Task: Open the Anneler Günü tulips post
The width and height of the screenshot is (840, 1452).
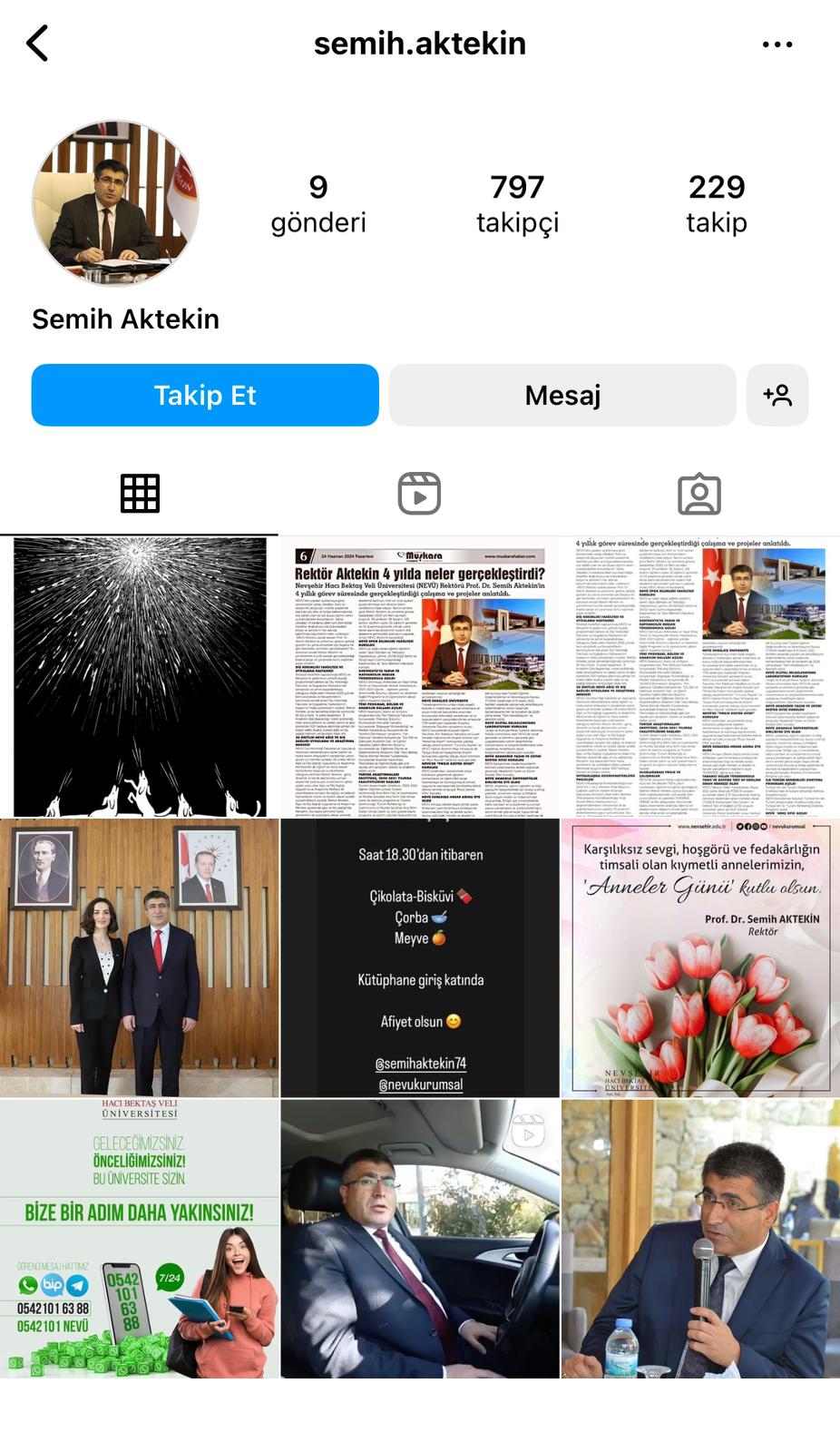Action: coord(699,957)
